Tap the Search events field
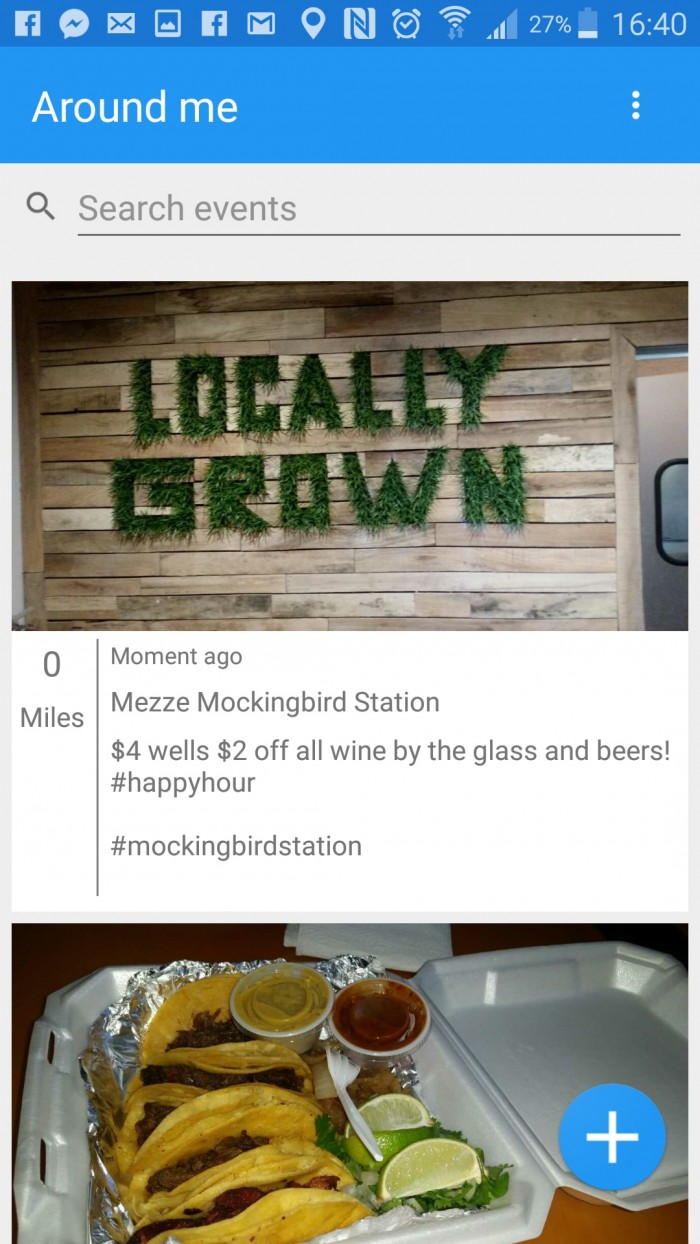Viewport: 700px width, 1244px height. click(x=378, y=208)
